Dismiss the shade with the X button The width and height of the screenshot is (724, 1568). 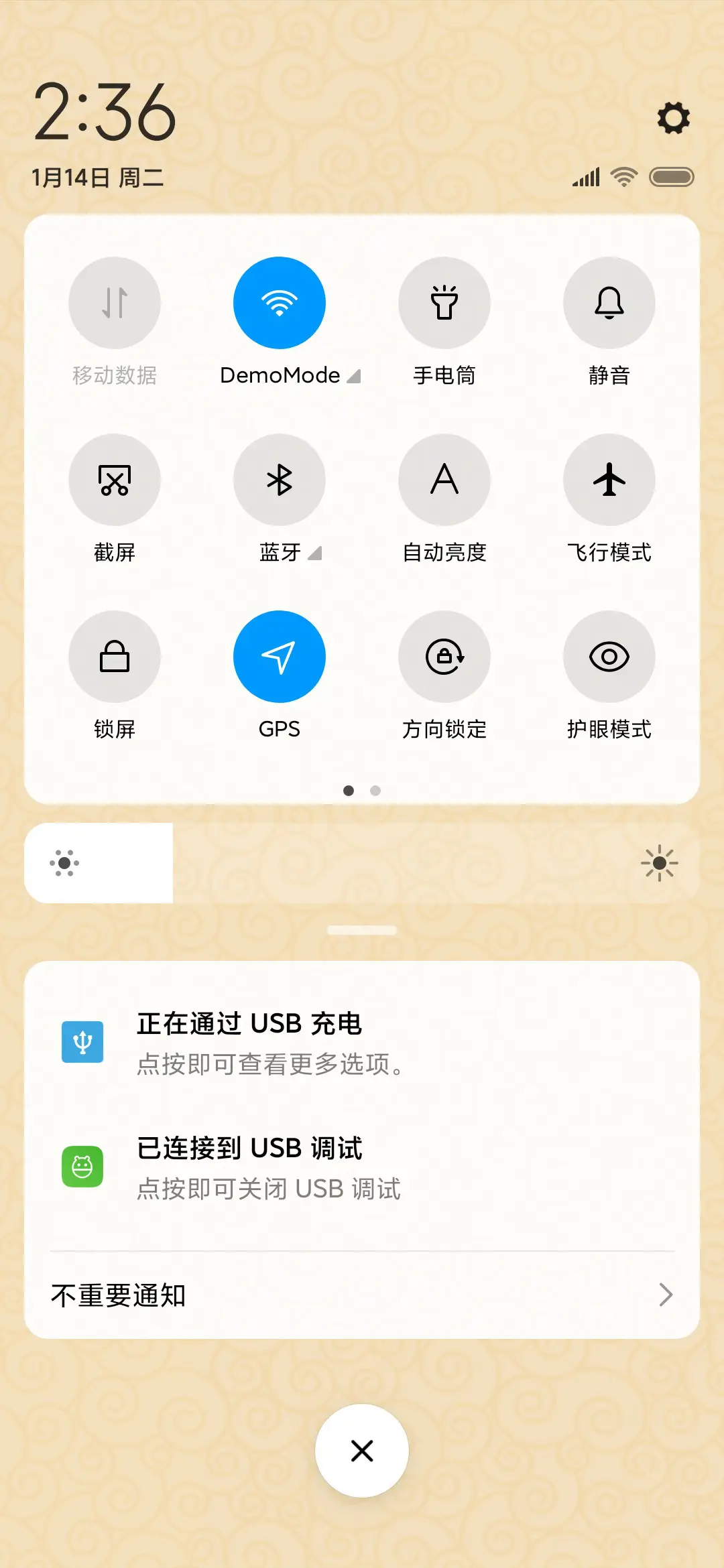click(x=361, y=1450)
